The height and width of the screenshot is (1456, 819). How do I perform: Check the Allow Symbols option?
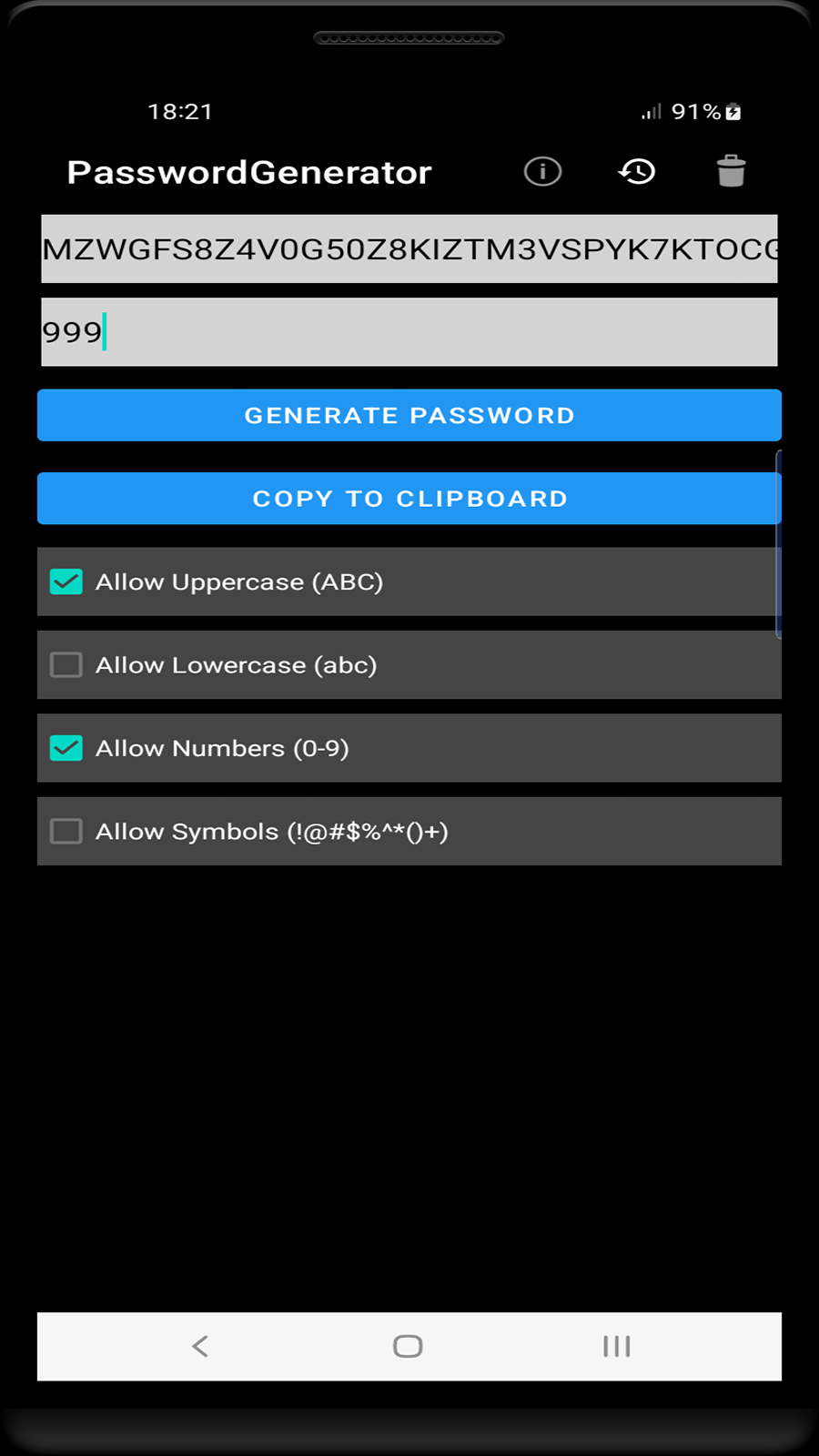(x=66, y=832)
